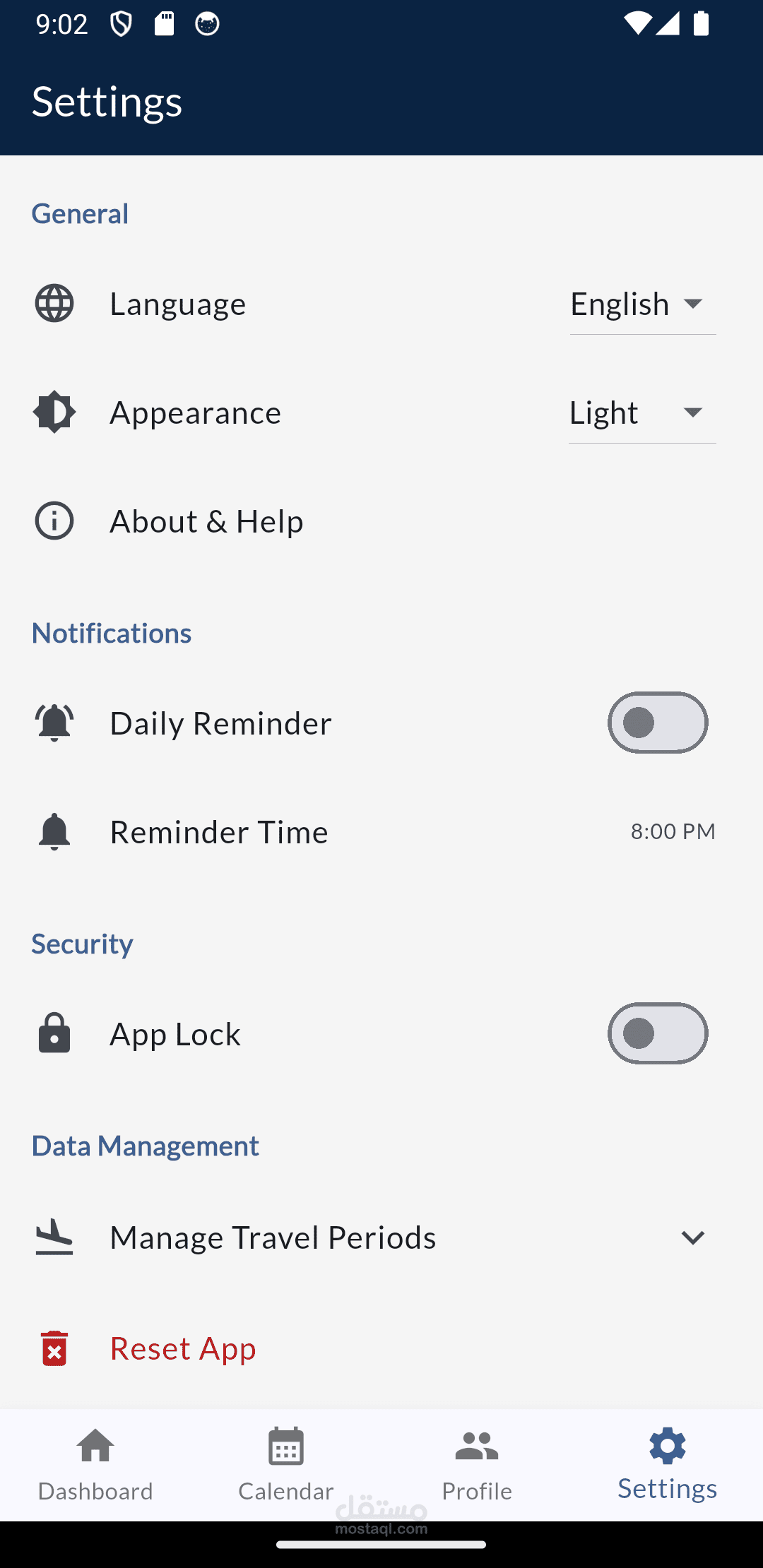Open the Language dropdown showing English
The height and width of the screenshot is (1568, 763).
(x=641, y=304)
